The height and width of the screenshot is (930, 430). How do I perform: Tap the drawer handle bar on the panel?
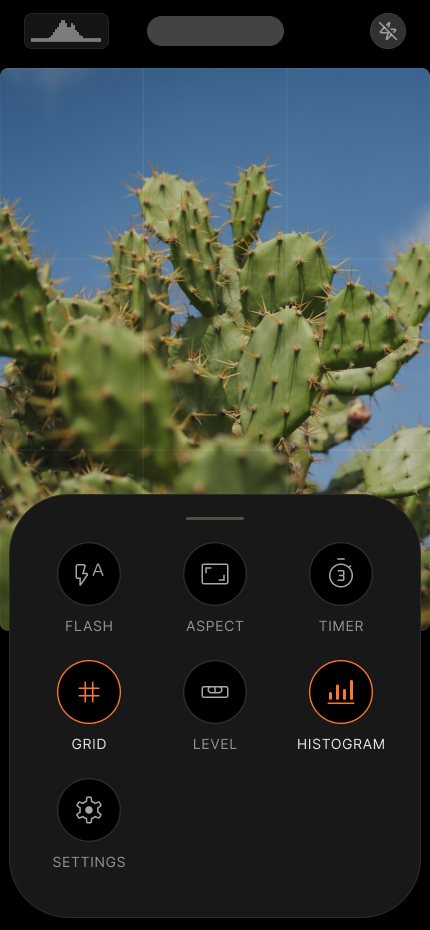coord(215,518)
